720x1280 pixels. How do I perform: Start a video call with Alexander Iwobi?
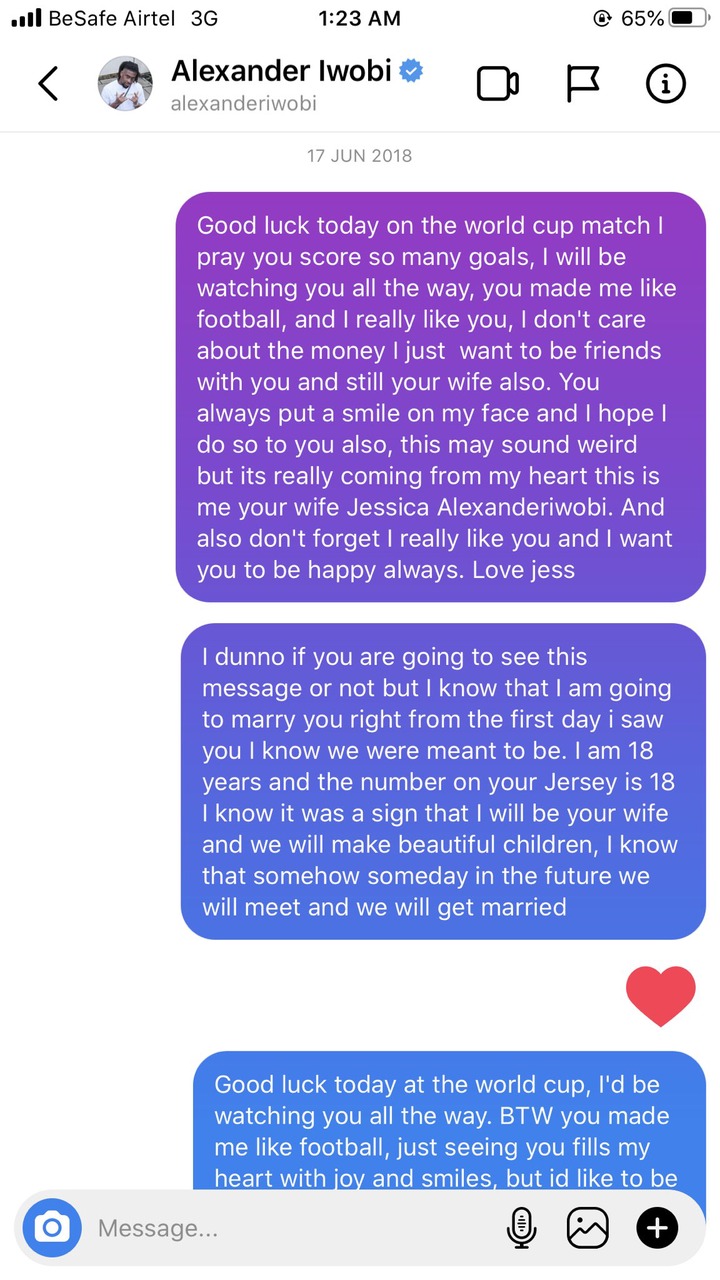[497, 84]
